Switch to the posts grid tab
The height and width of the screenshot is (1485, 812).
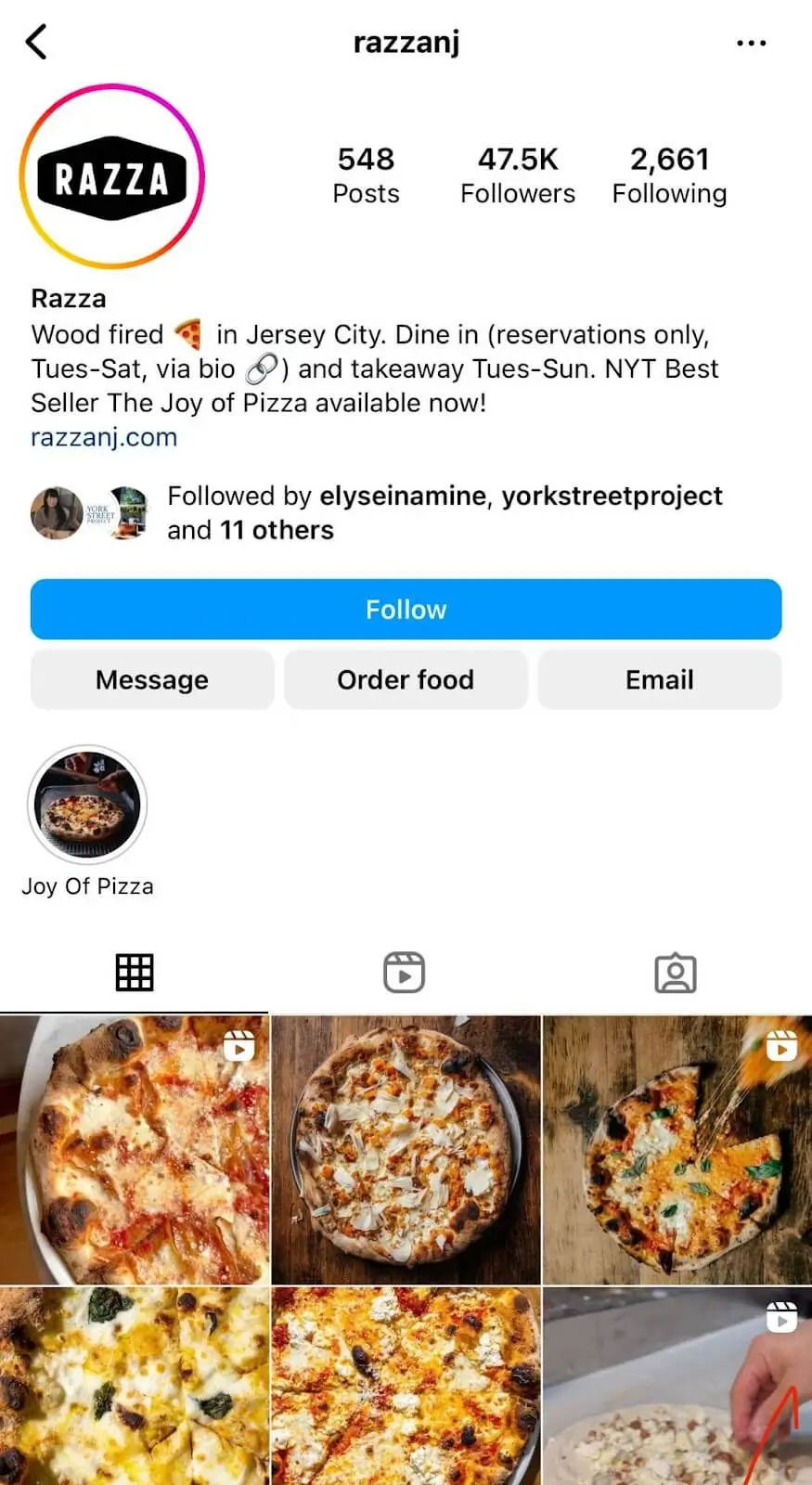click(x=135, y=973)
